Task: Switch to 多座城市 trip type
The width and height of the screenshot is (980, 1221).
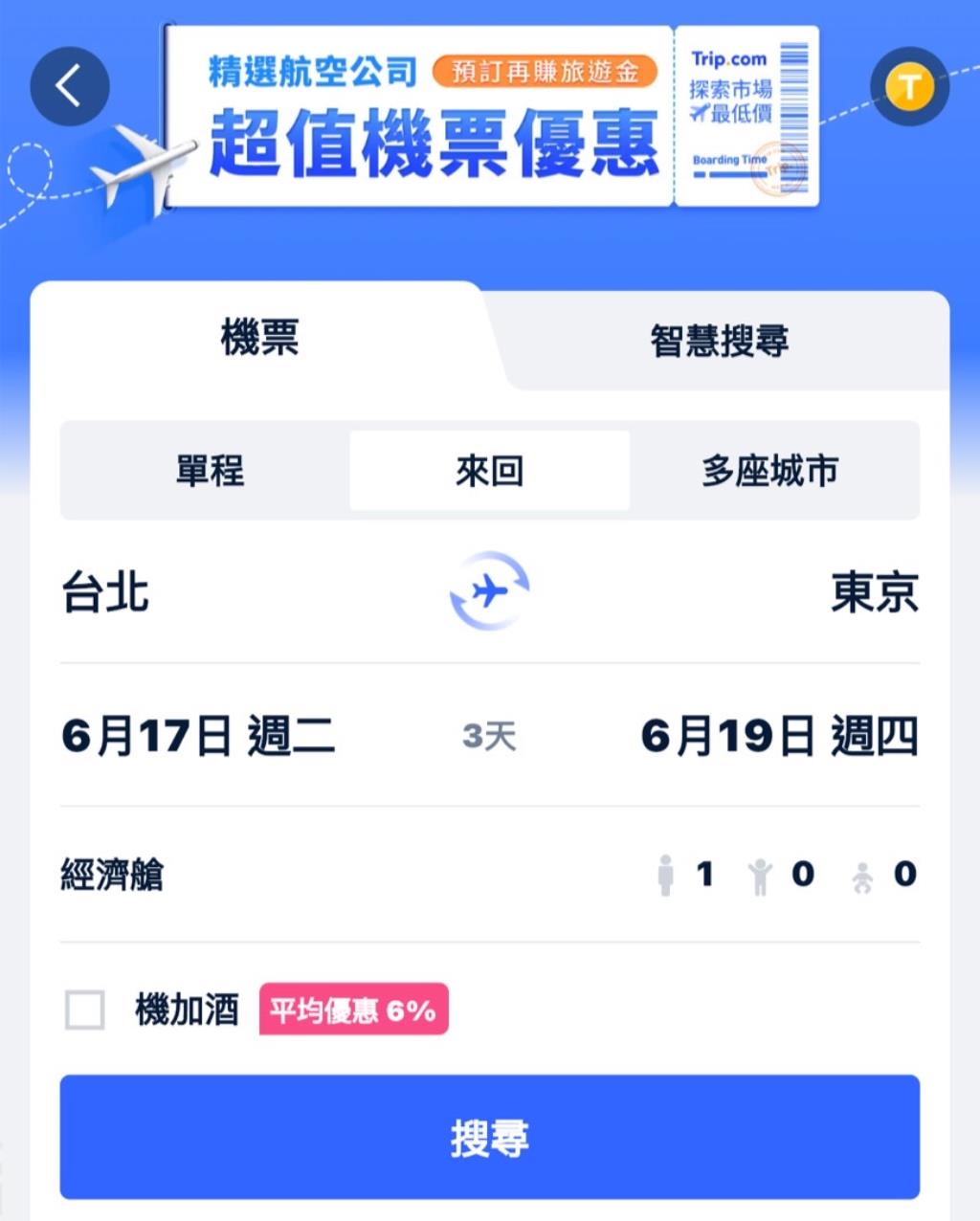Action: point(769,471)
